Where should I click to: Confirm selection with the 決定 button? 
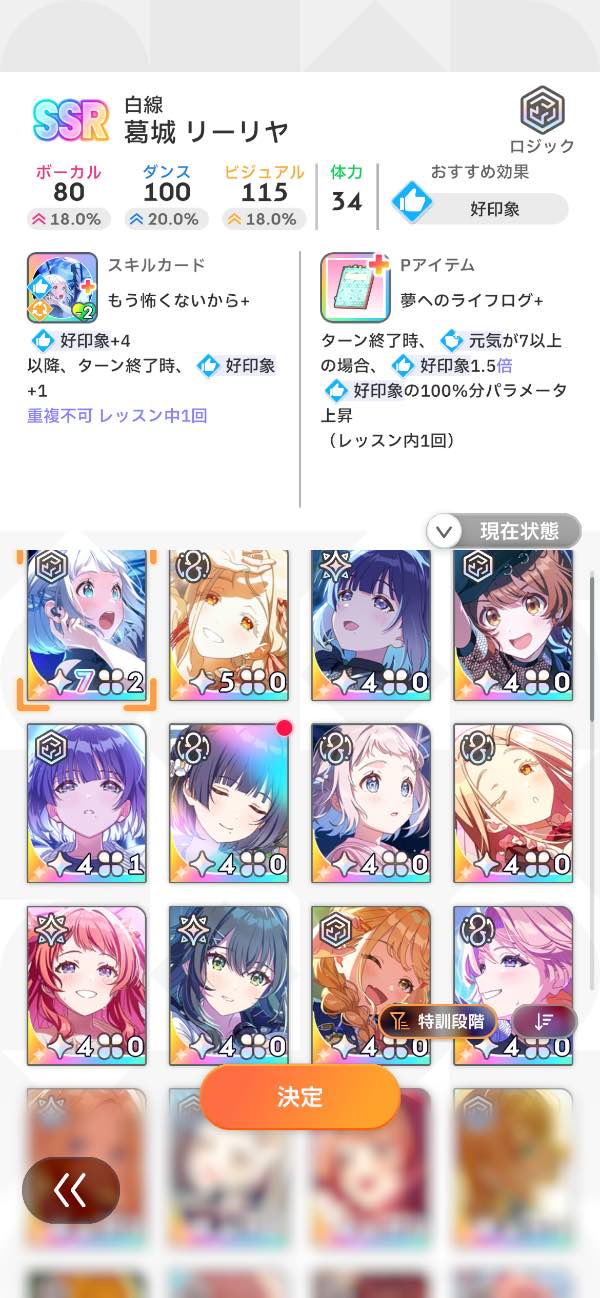click(x=300, y=1096)
